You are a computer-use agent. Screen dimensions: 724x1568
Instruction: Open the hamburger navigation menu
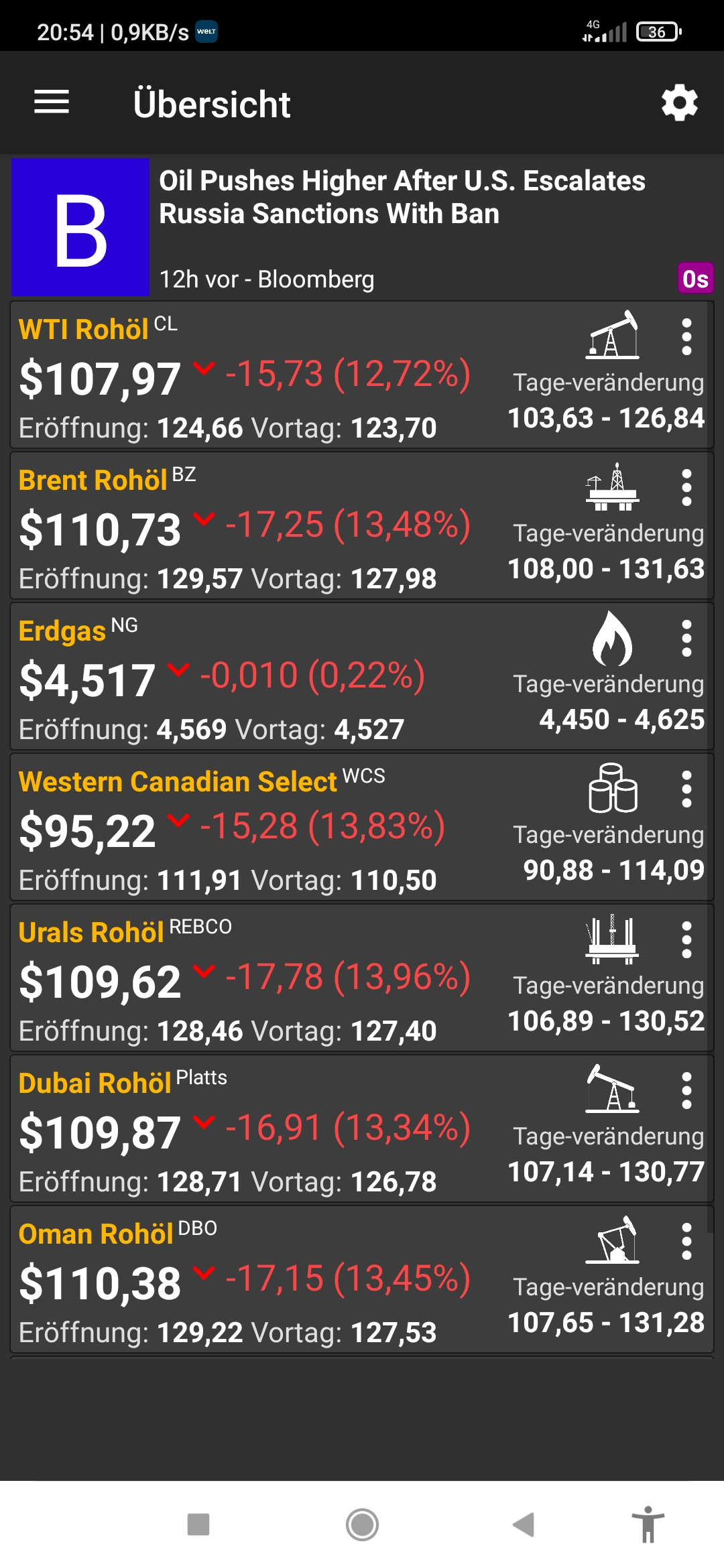click(52, 102)
